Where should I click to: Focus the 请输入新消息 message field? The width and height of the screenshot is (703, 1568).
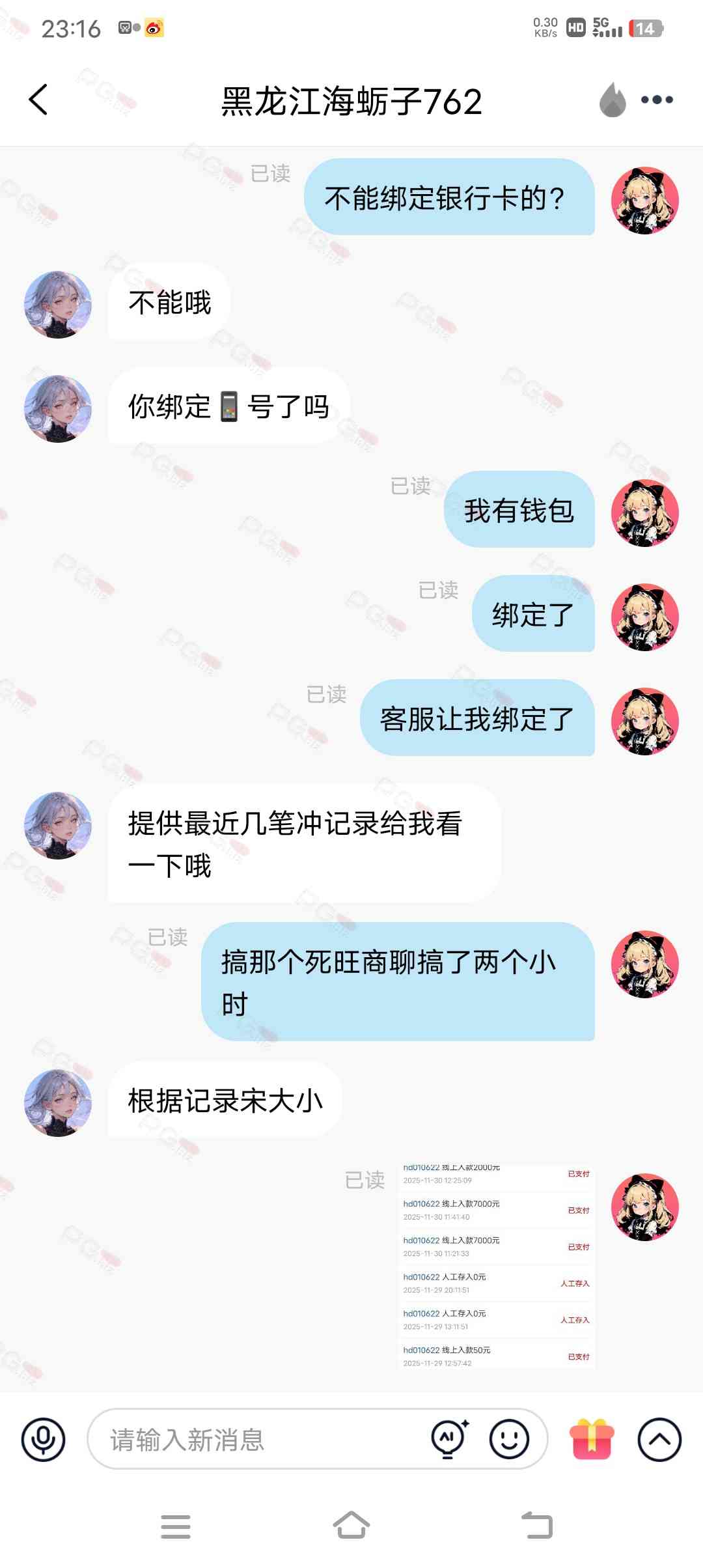[260, 1439]
